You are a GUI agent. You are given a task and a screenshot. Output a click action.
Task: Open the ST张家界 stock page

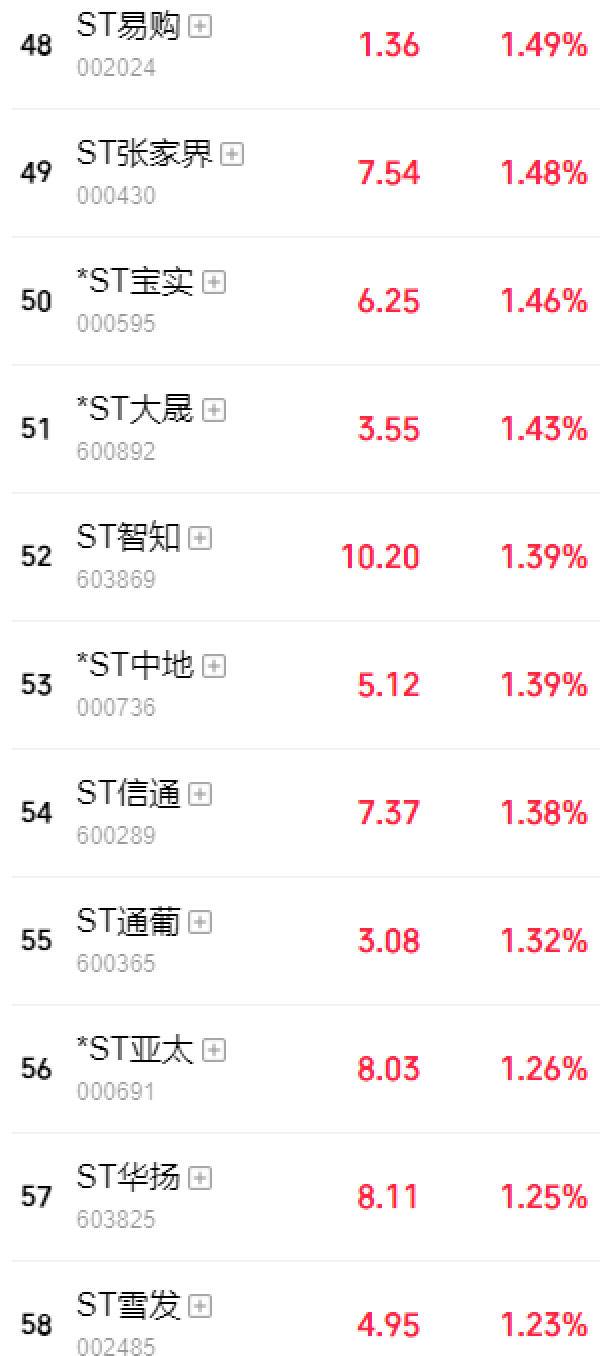[144, 154]
